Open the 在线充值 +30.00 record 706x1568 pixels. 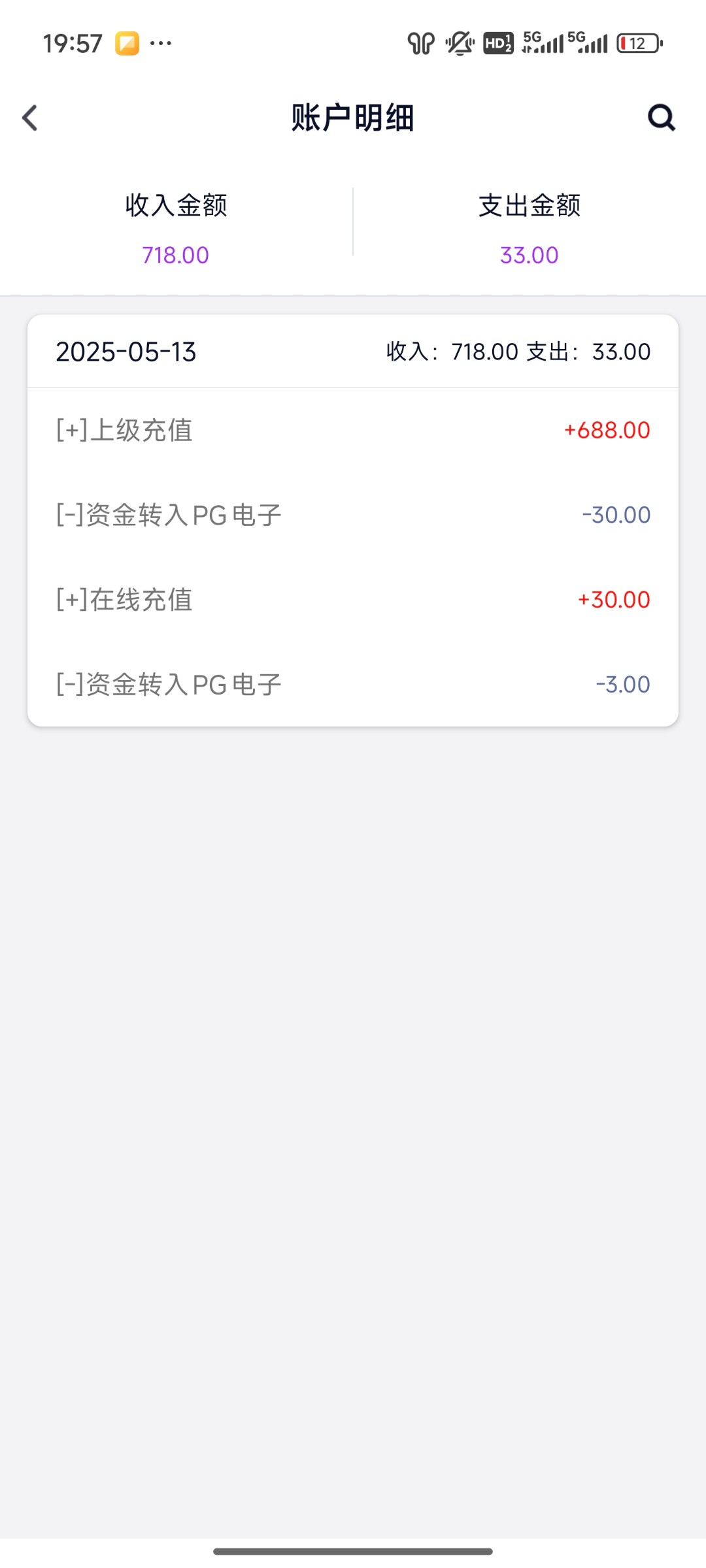click(353, 600)
